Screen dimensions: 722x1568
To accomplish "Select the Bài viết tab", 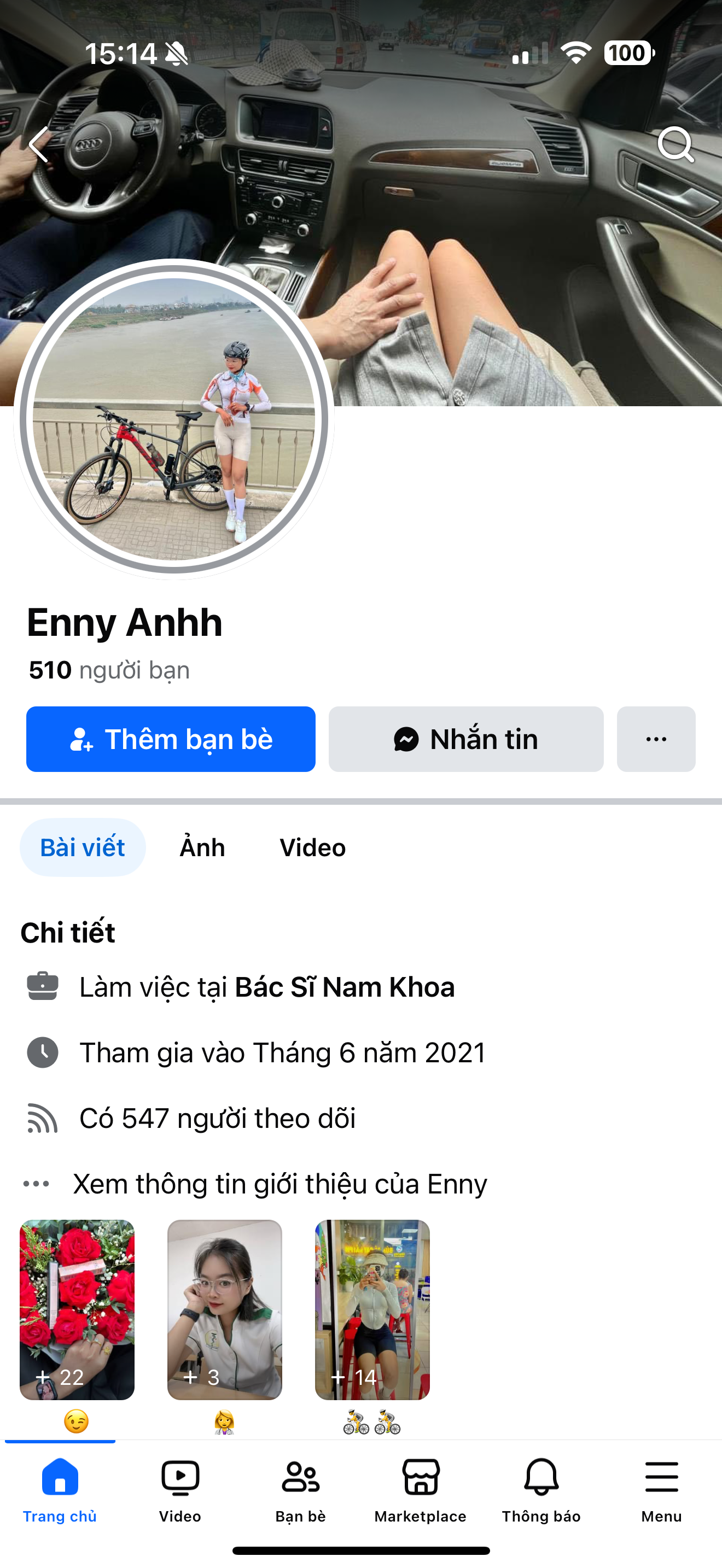I will pyautogui.click(x=83, y=847).
